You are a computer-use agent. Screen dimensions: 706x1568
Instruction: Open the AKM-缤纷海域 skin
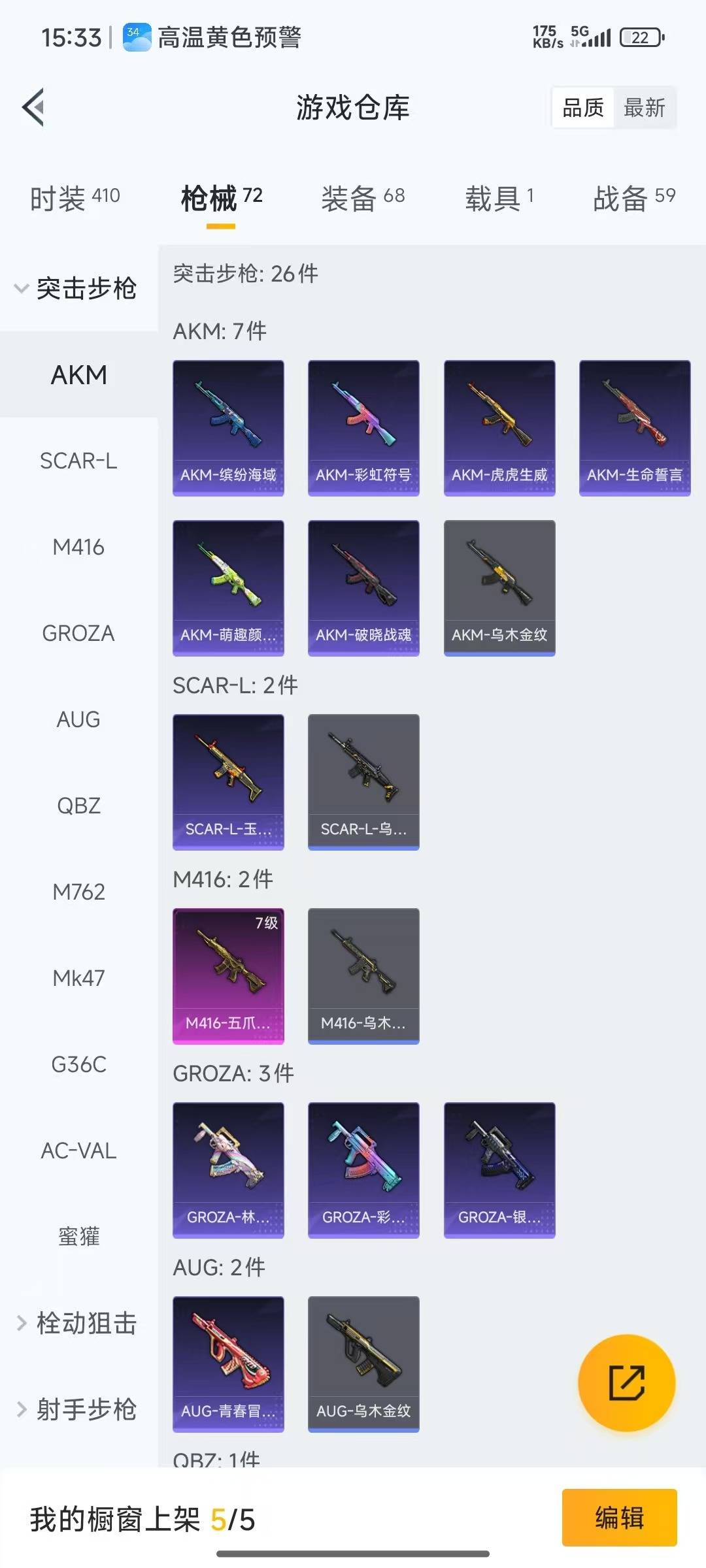click(228, 428)
